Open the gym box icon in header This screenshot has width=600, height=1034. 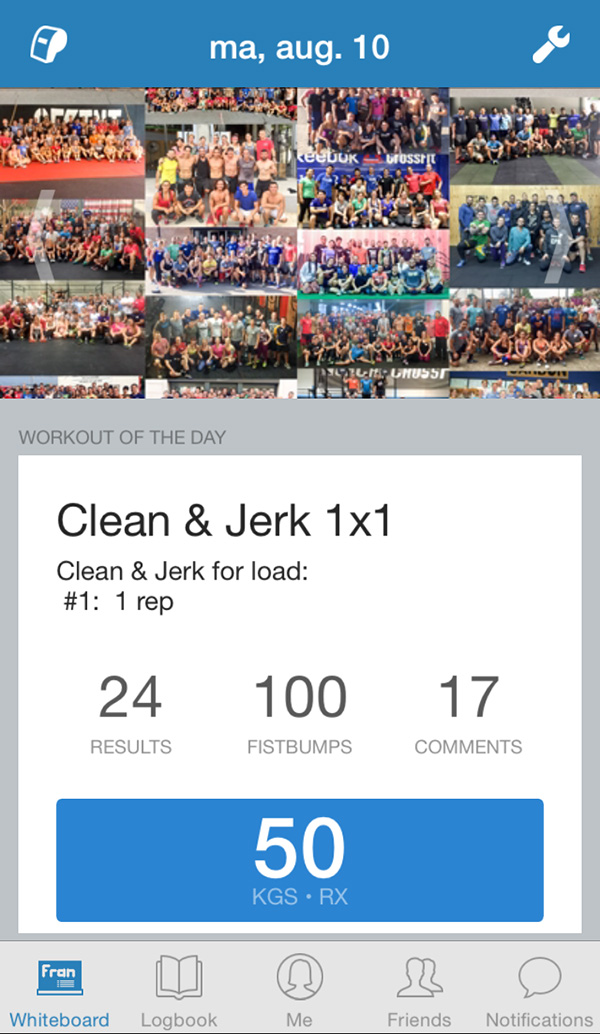click(x=49, y=46)
